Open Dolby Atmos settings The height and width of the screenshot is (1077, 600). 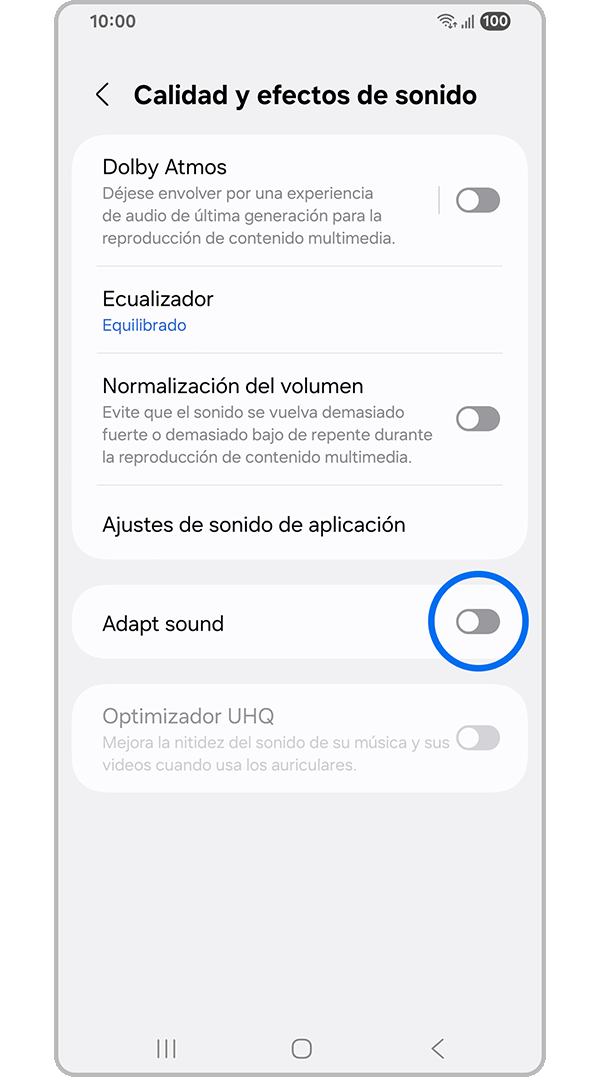pos(250,201)
